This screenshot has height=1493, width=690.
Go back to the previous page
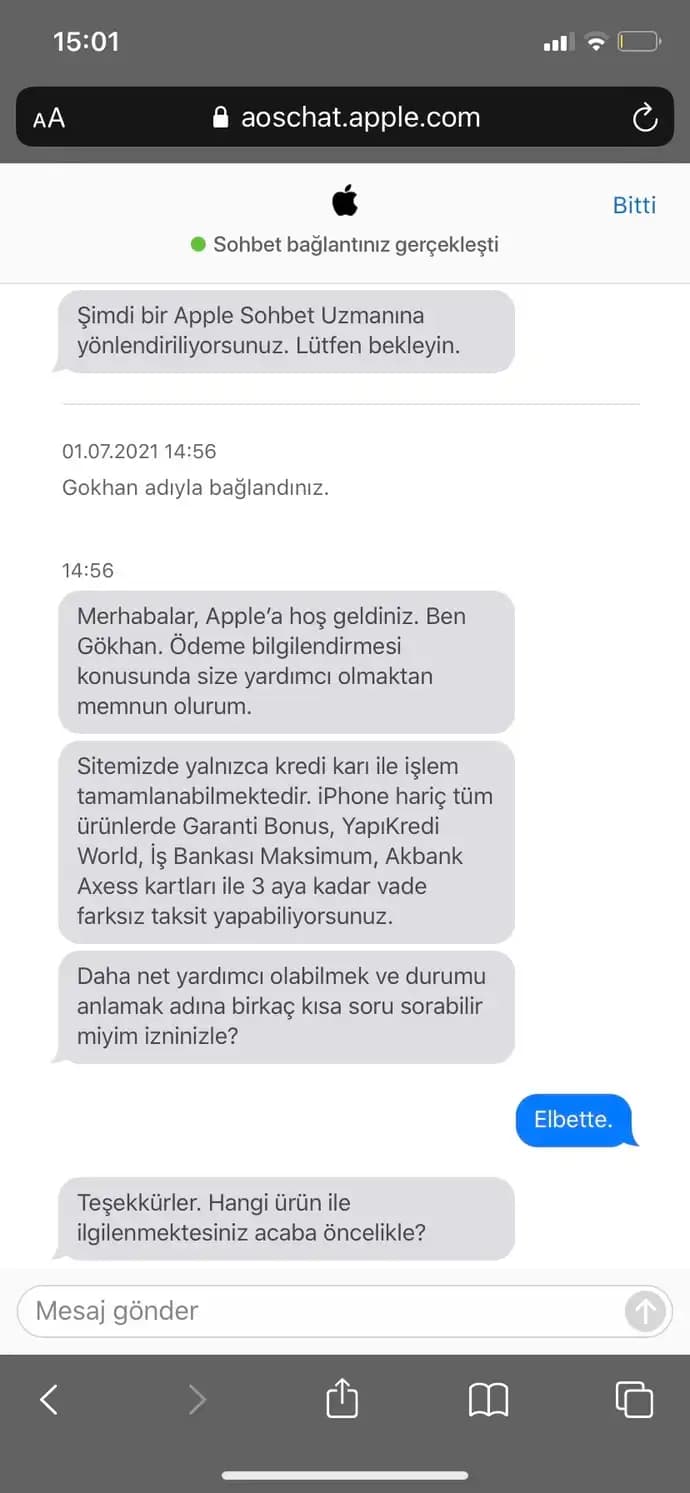click(x=48, y=1399)
